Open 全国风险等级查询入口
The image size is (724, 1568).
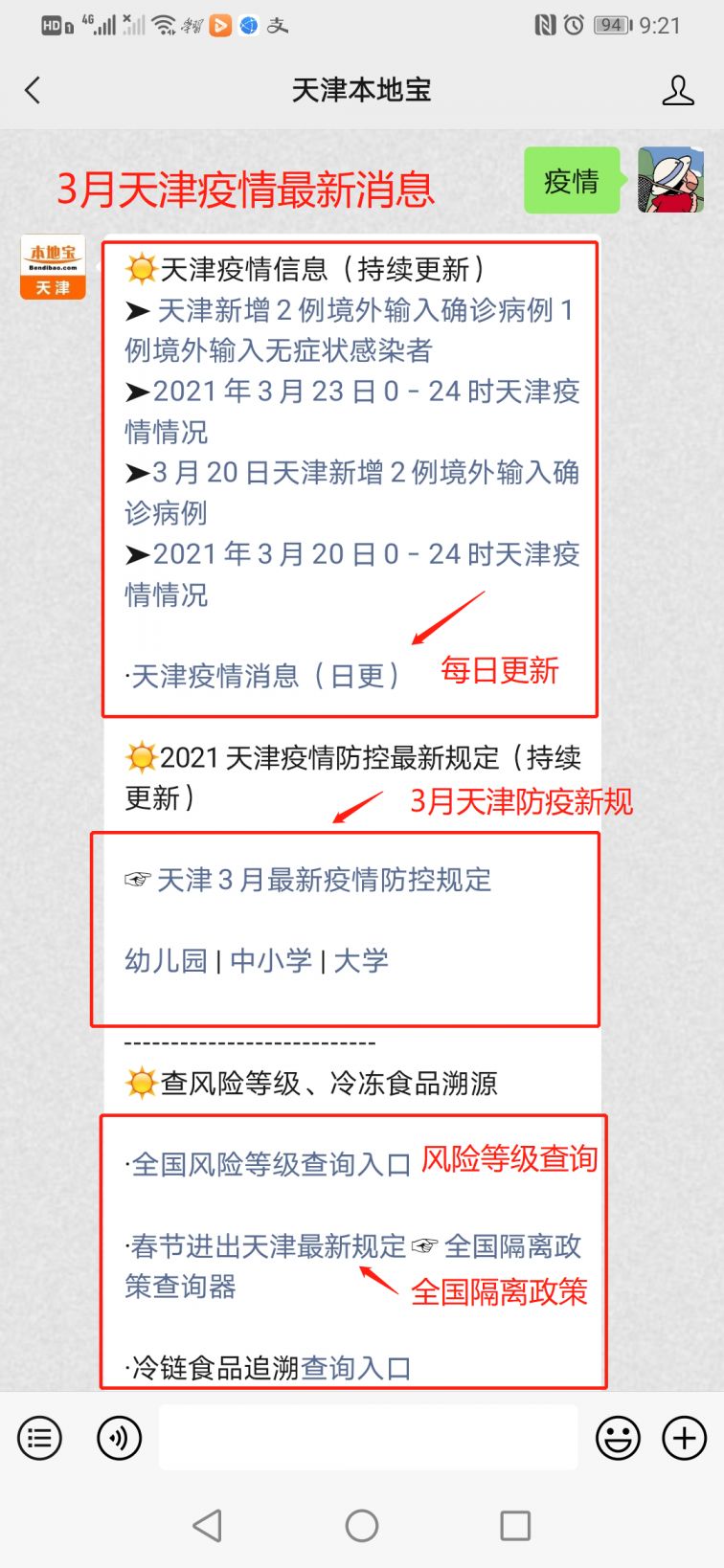point(271,1164)
